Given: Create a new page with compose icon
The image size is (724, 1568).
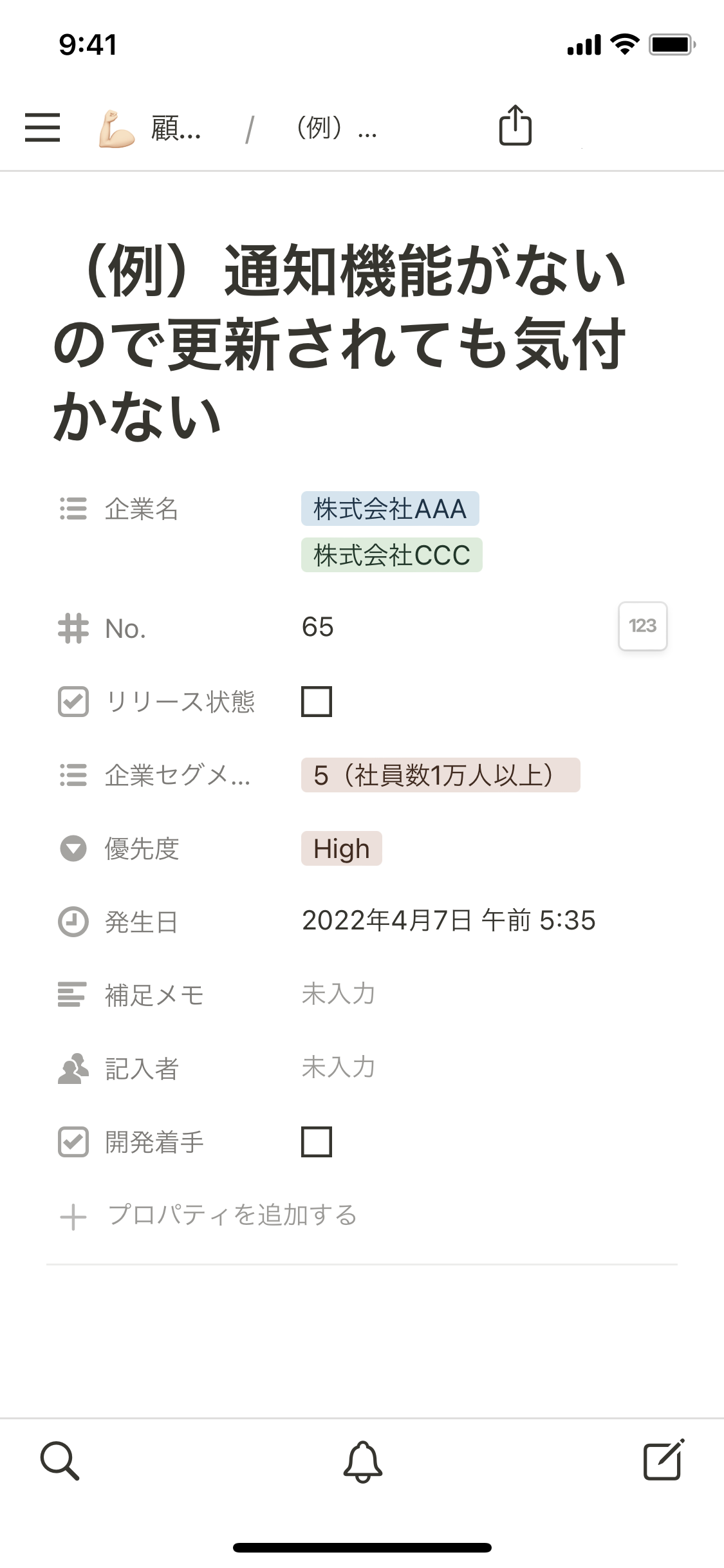Looking at the screenshot, I should pyautogui.click(x=663, y=1461).
